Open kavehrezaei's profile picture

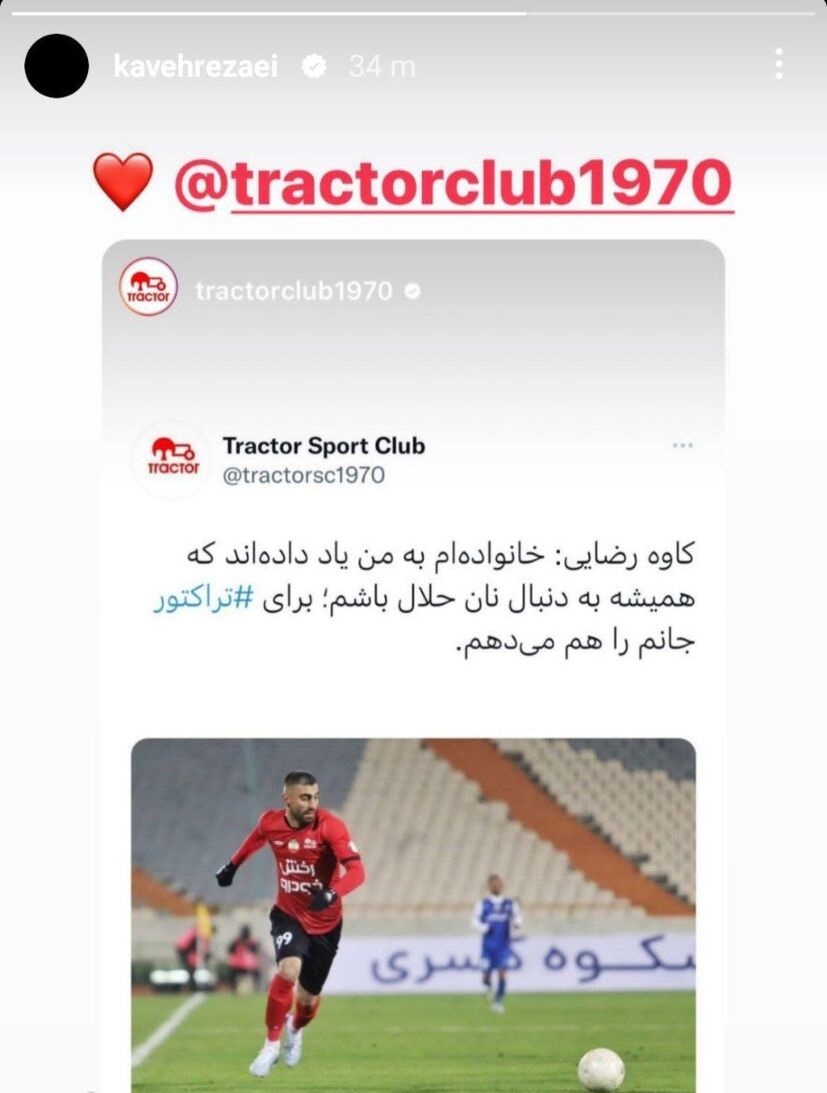[x=56, y=66]
